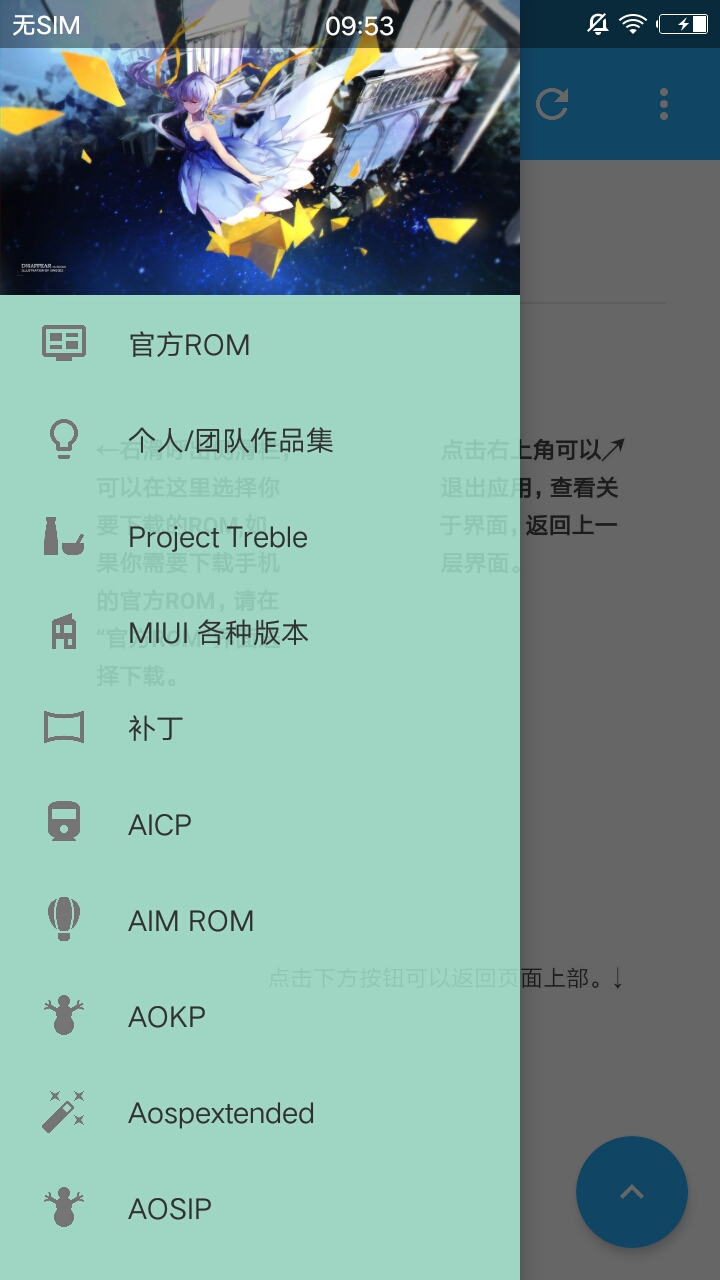The height and width of the screenshot is (1280, 720).
Task: Open the overflow menu with three dots
Action: 664,103
